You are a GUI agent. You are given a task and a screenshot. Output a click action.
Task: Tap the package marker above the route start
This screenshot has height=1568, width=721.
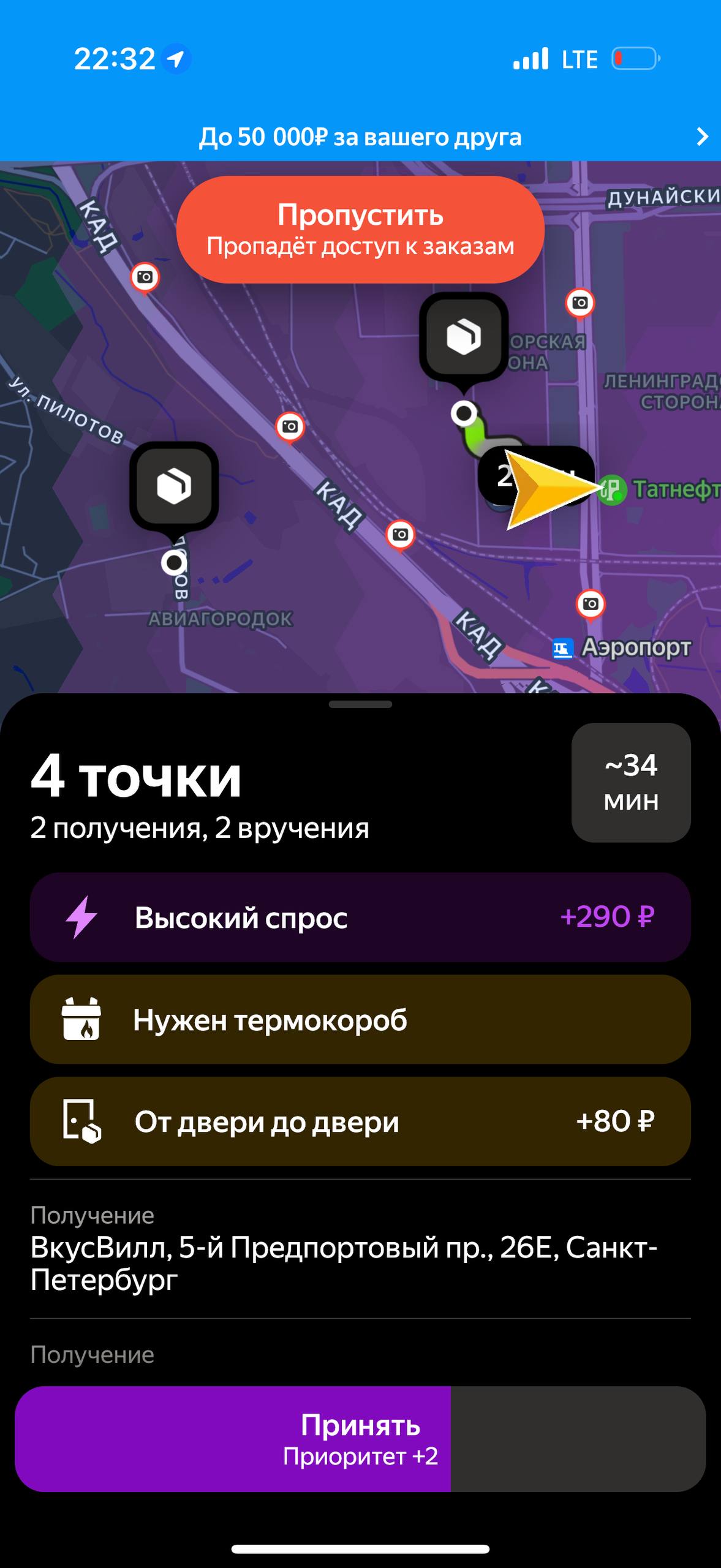[x=464, y=336]
